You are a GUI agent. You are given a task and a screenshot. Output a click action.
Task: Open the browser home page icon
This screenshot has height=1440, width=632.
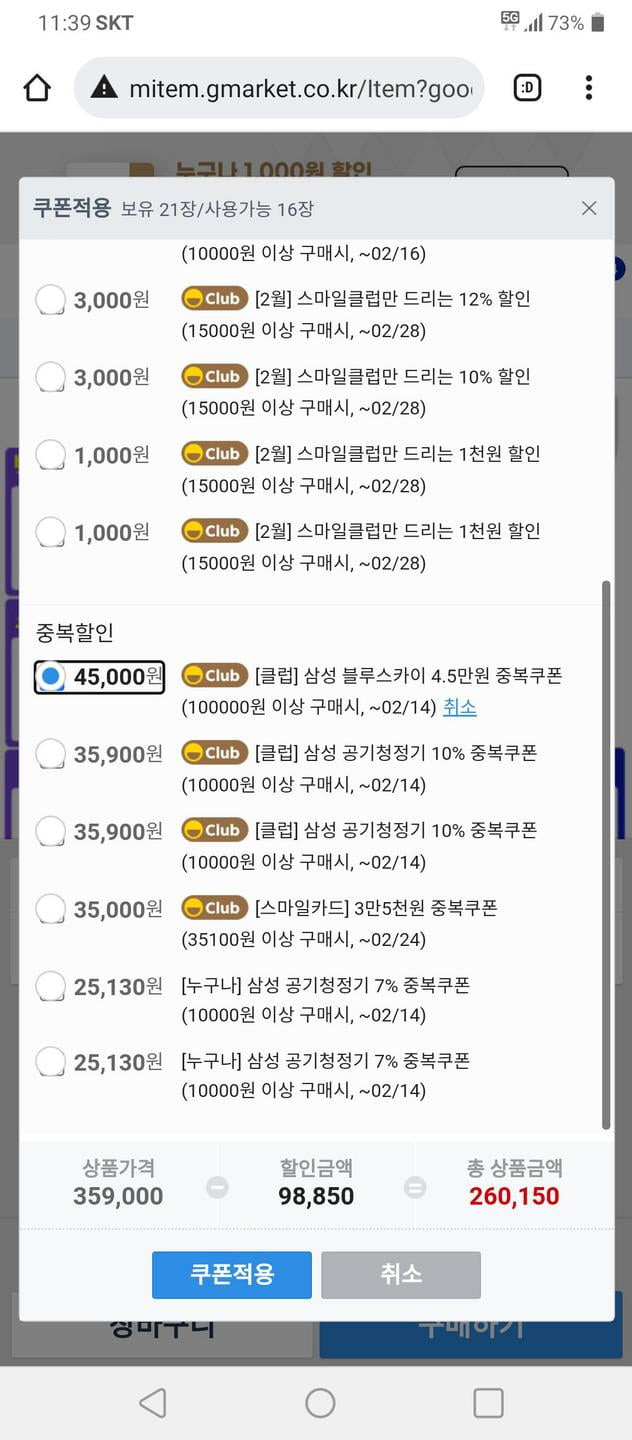pyautogui.click(x=37, y=88)
